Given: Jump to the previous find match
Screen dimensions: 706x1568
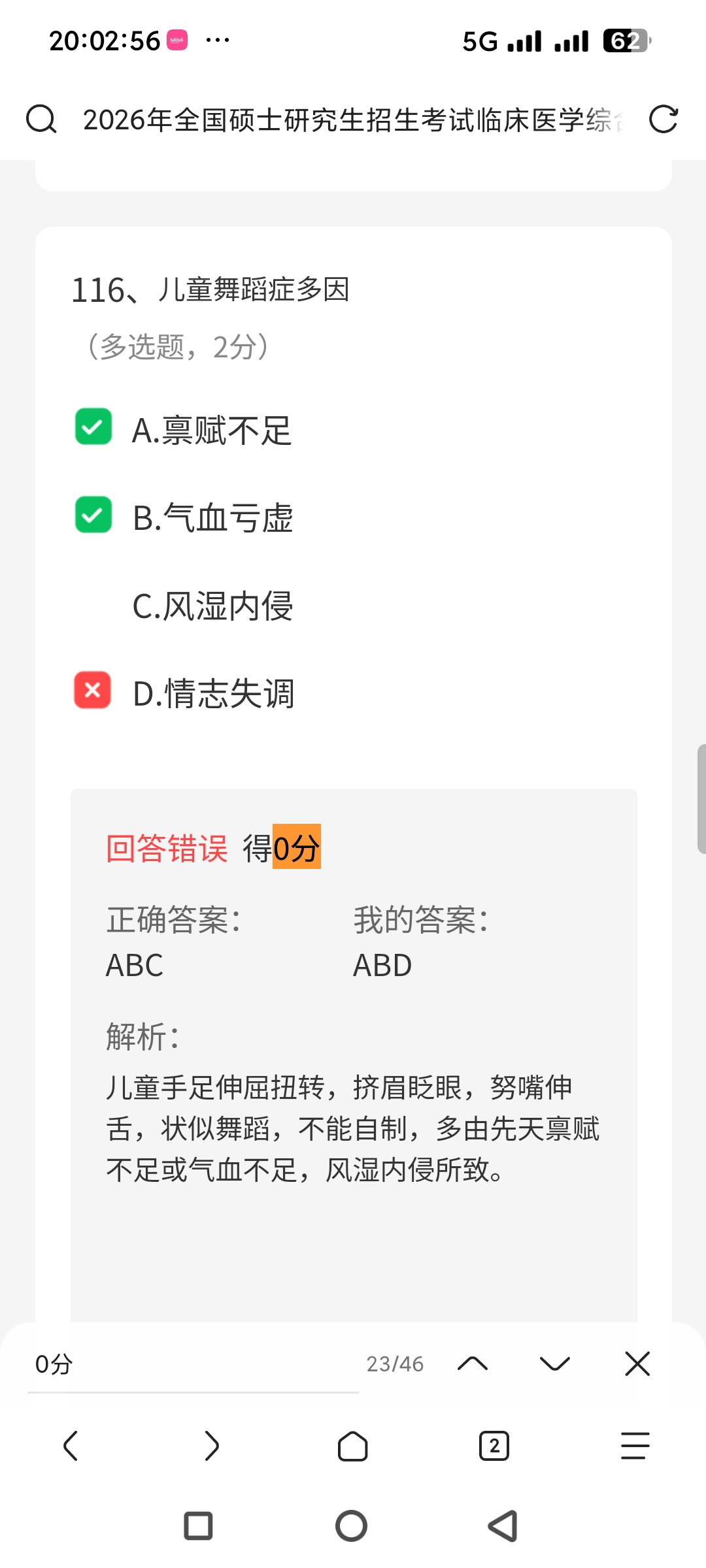Looking at the screenshot, I should (473, 1364).
